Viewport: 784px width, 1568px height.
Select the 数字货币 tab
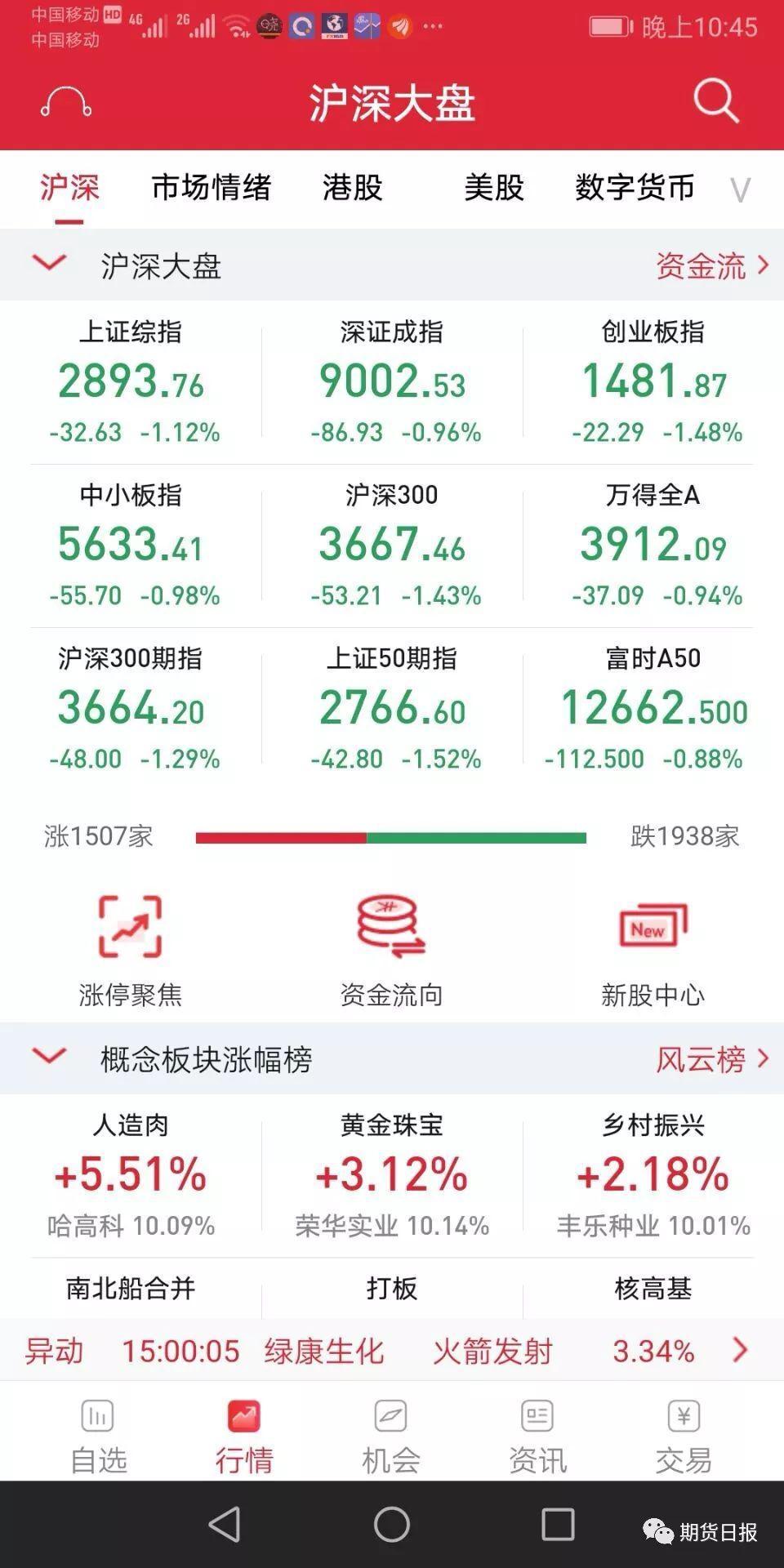(x=635, y=188)
